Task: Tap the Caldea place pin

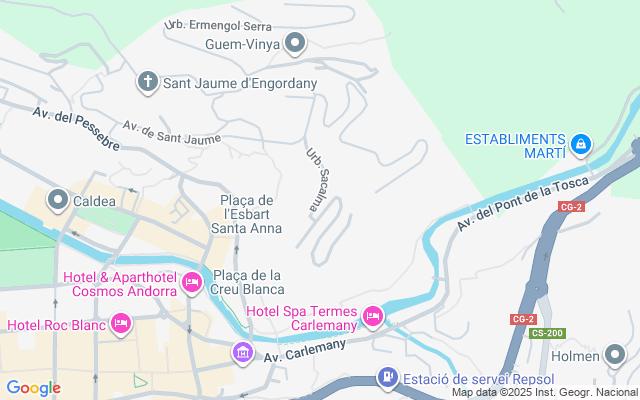Action: coord(57,201)
